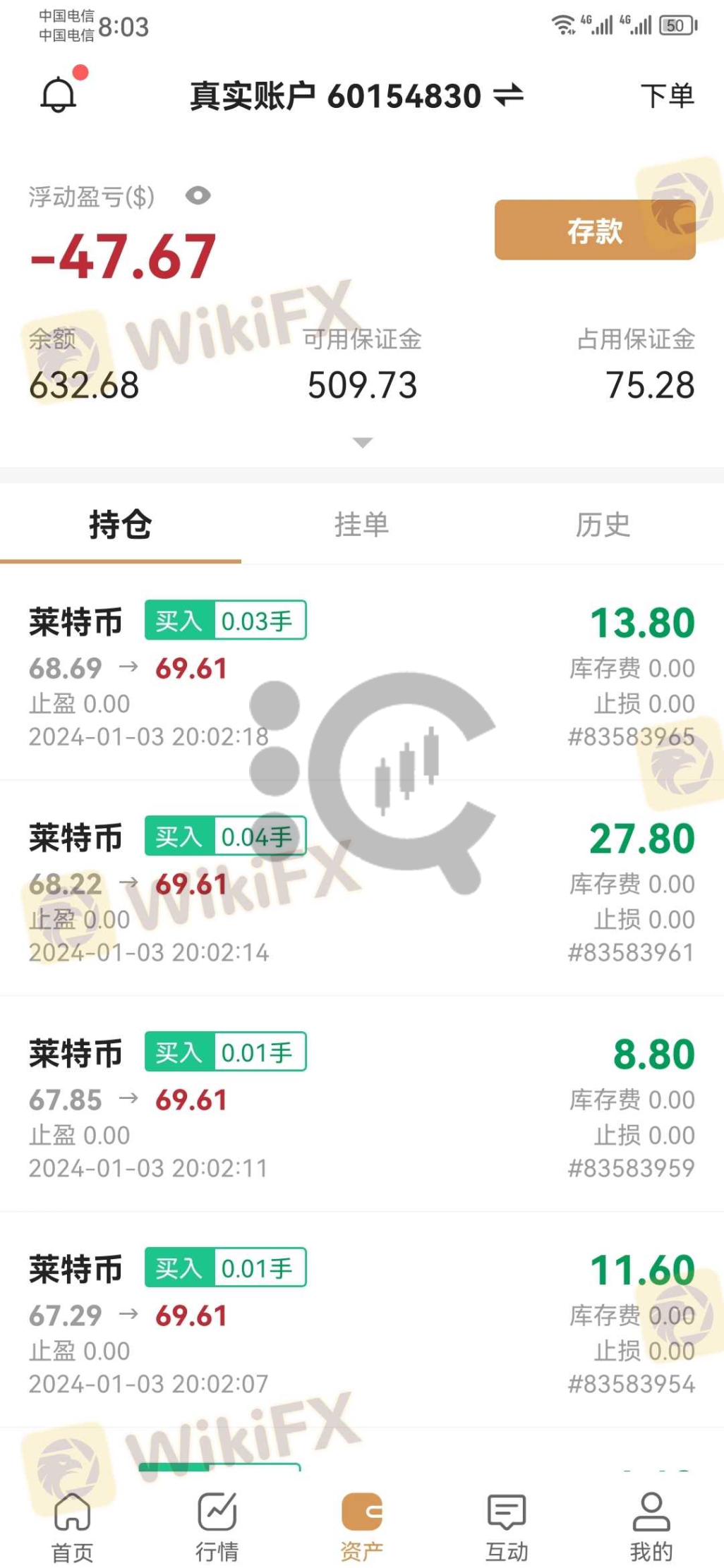Go to the 首页 home tab

[72, 1524]
